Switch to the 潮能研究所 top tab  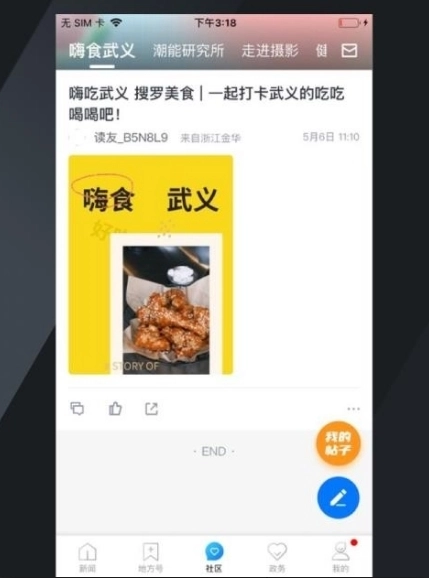click(189, 51)
